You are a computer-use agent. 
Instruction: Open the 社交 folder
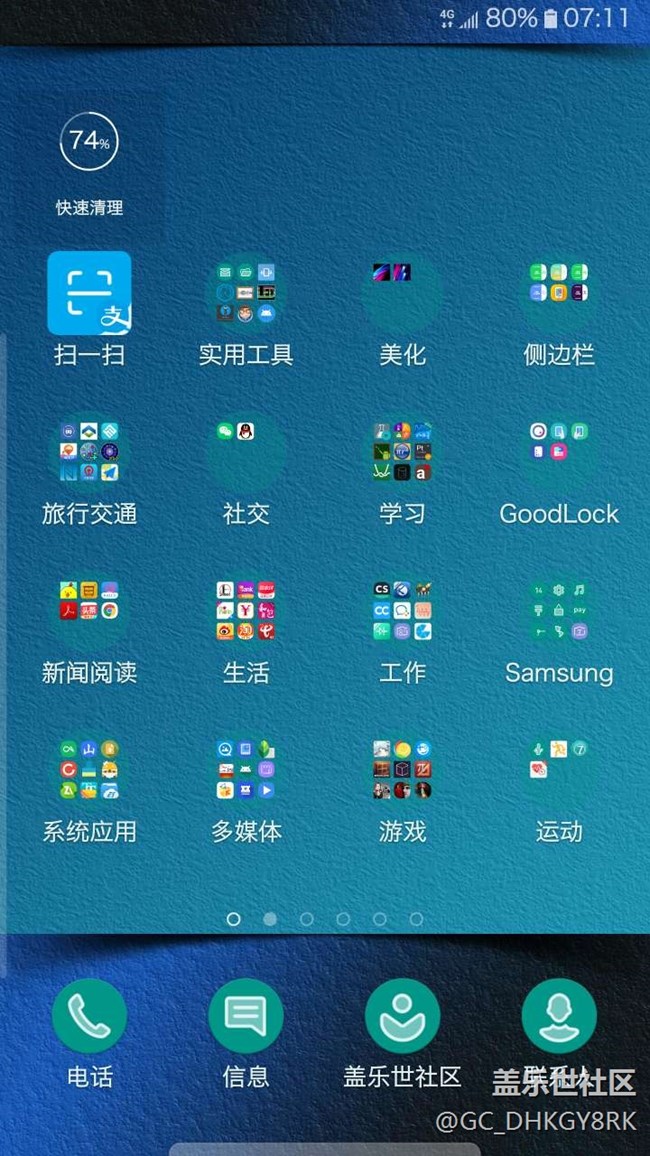click(245, 452)
